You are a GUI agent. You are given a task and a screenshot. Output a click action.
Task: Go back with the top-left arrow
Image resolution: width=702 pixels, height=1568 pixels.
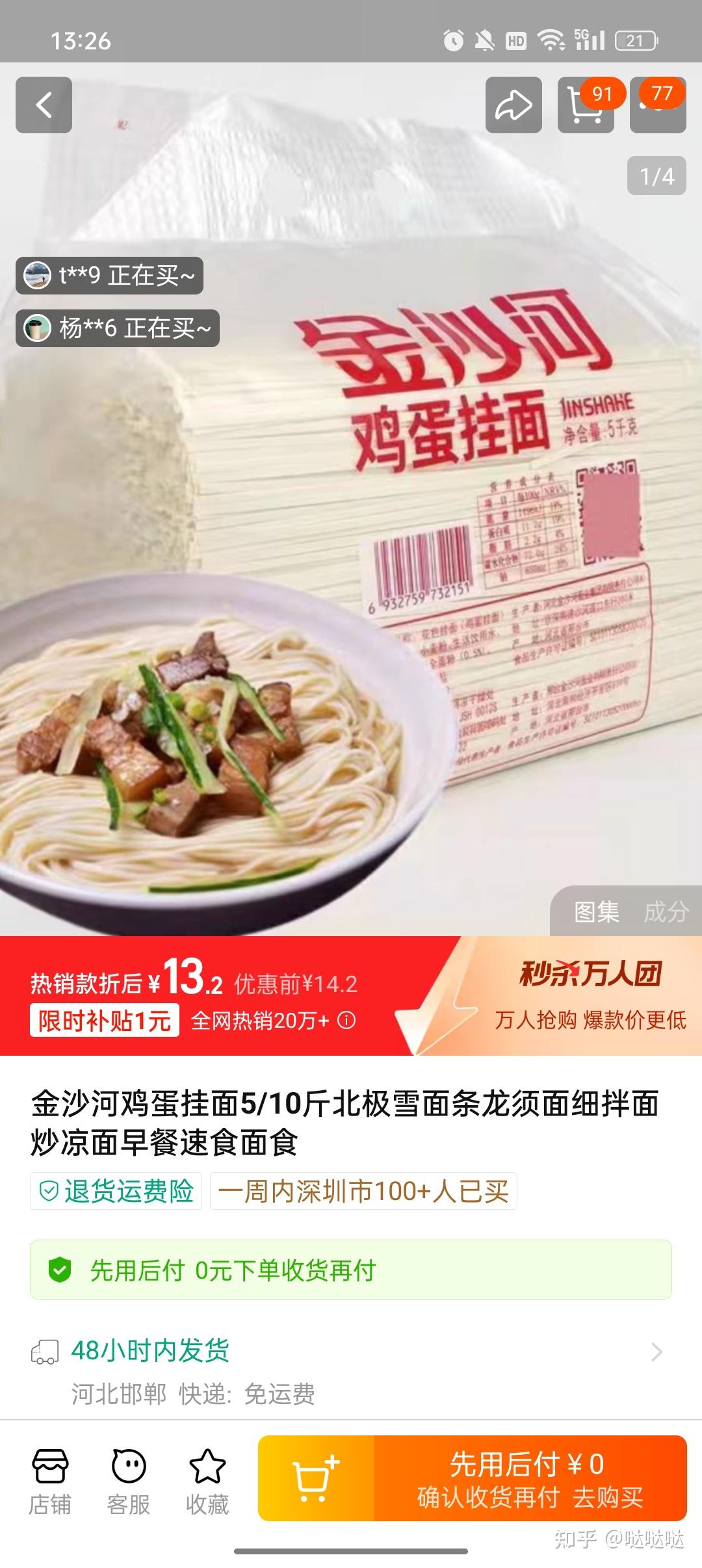tap(44, 105)
